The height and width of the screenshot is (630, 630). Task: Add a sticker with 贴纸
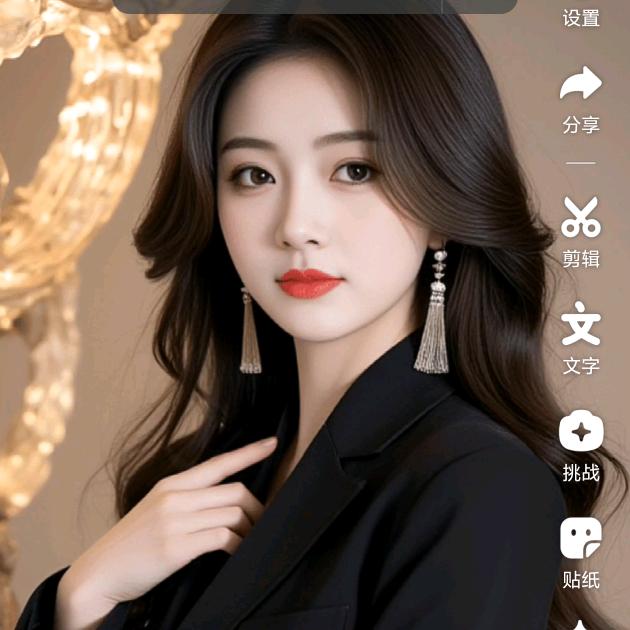(x=581, y=538)
